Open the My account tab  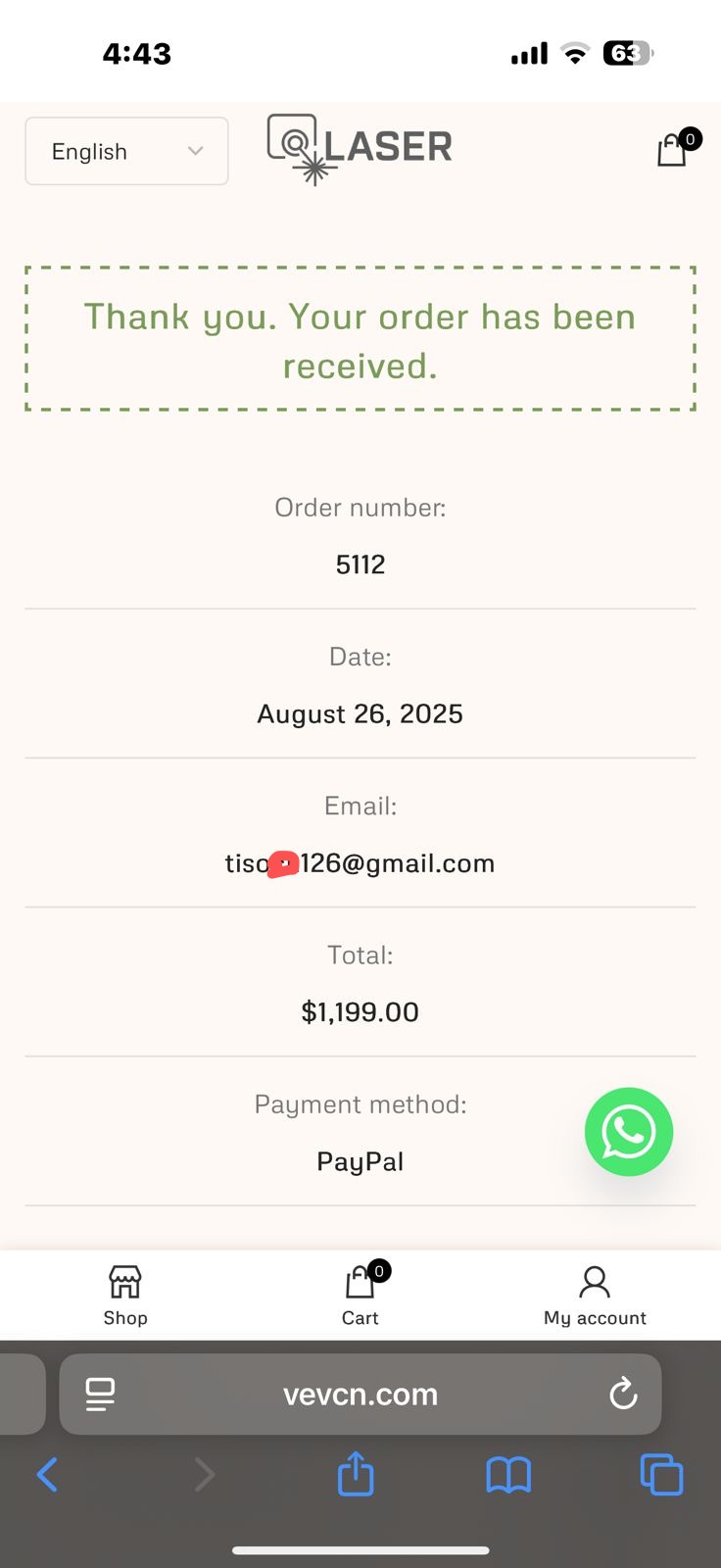(595, 1295)
